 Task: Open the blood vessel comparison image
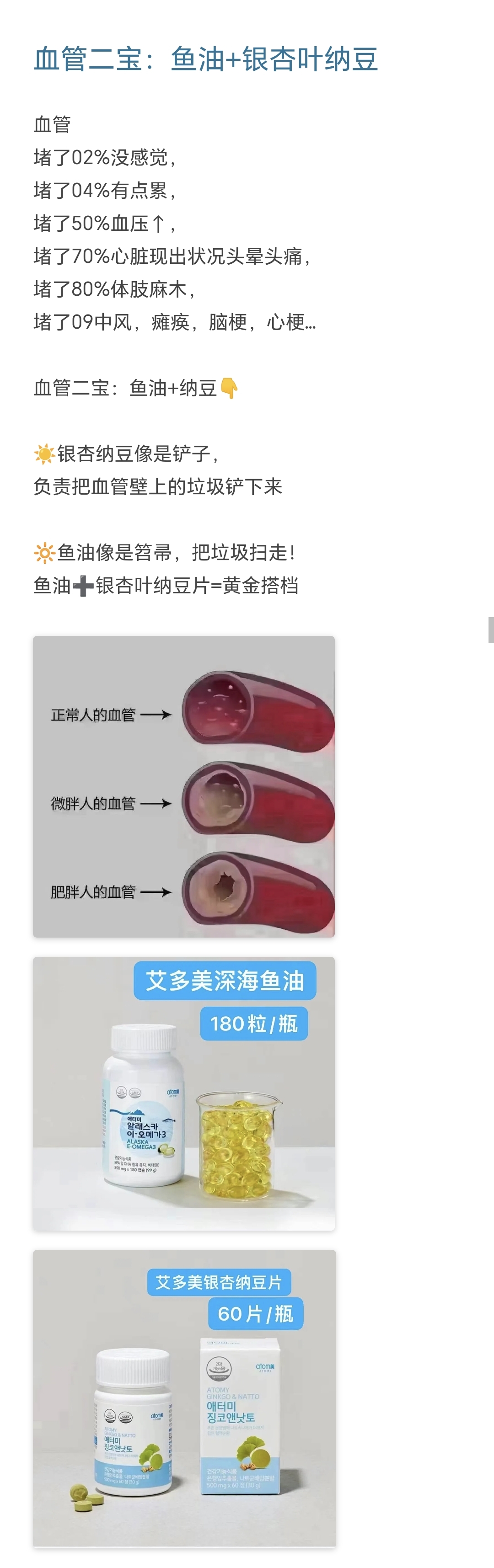183,786
